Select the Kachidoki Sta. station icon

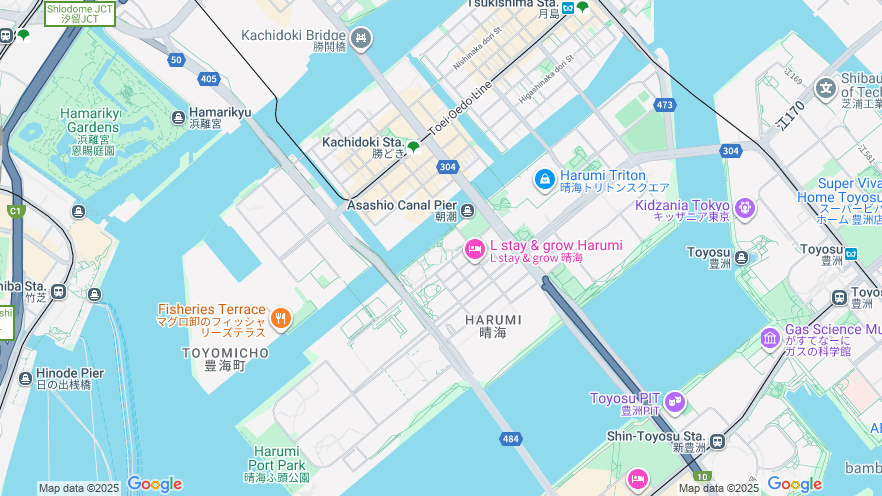tap(413, 147)
